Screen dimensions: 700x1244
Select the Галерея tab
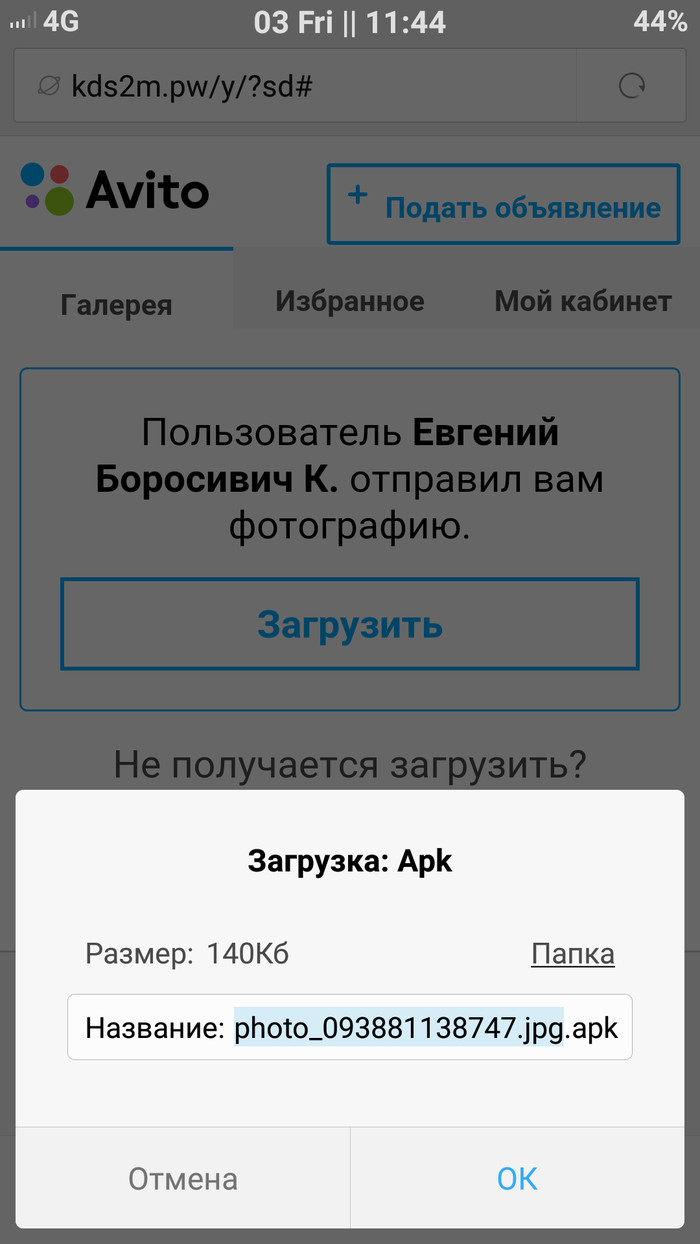pyautogui.click(x=116, y=305)
